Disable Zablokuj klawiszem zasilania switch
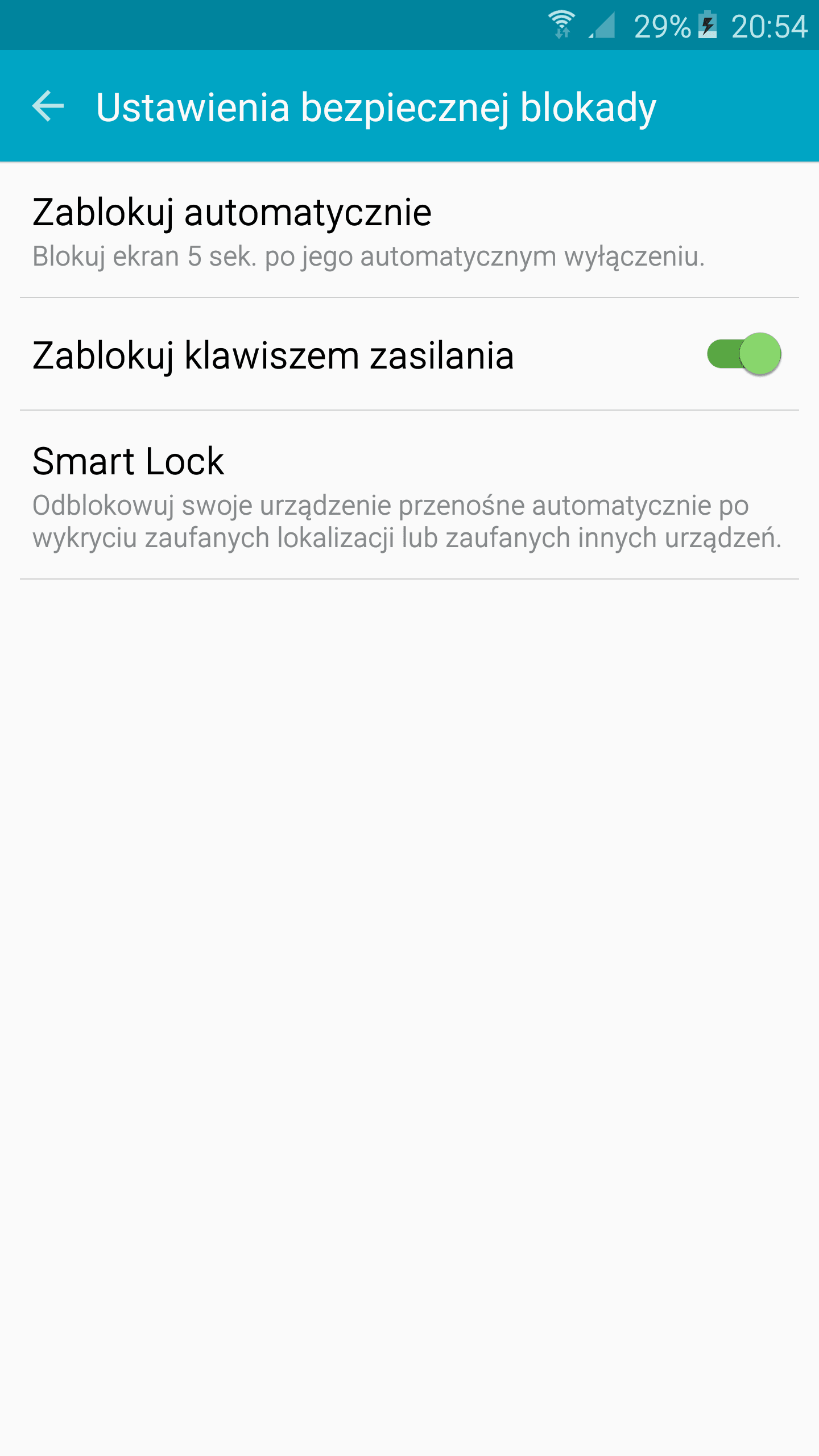Screen dimensions: 819x1456 click(744, 354)
